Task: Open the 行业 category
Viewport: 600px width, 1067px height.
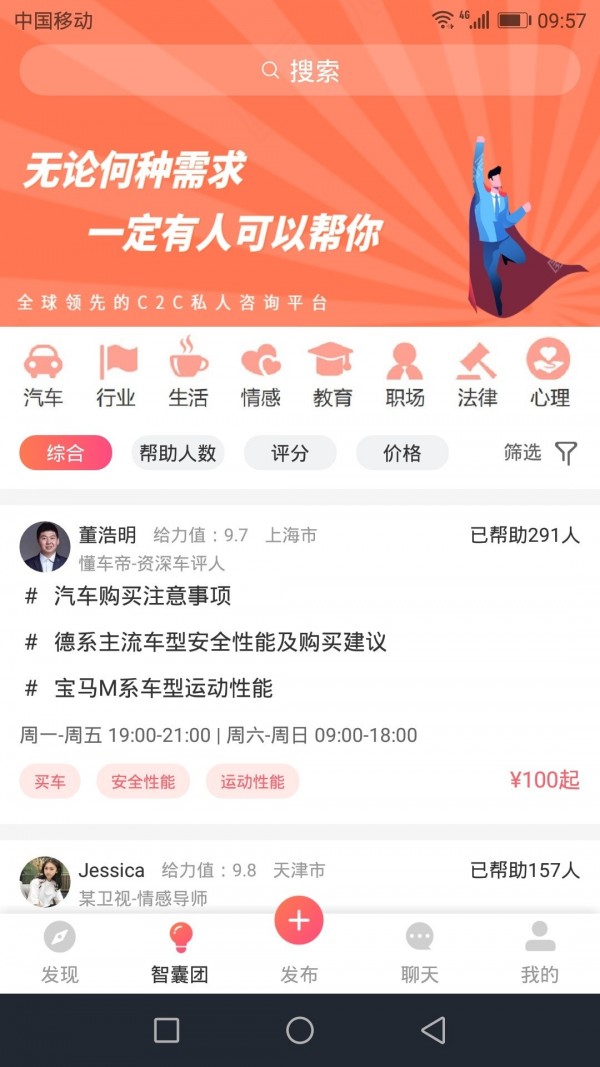Action: 116,374
